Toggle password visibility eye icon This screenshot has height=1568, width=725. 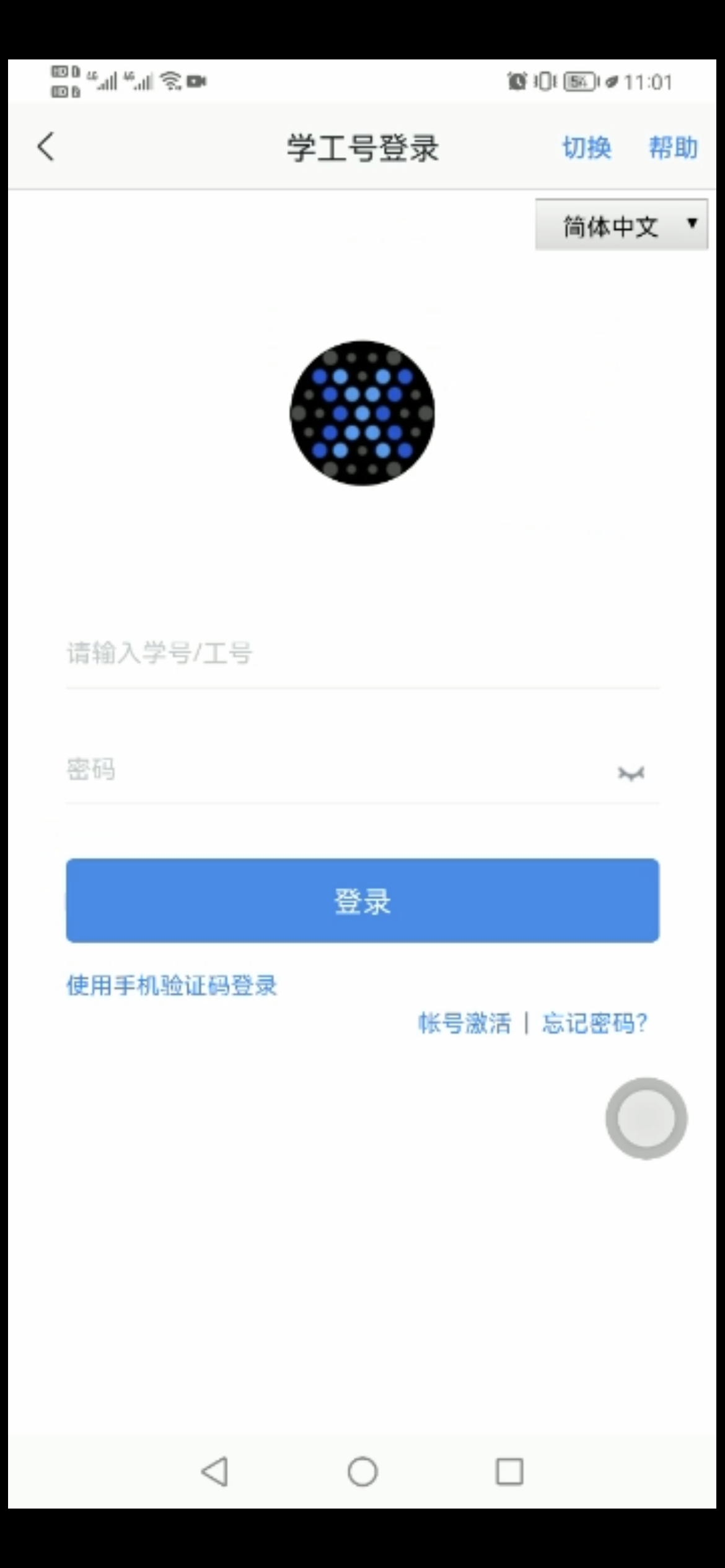631,773
